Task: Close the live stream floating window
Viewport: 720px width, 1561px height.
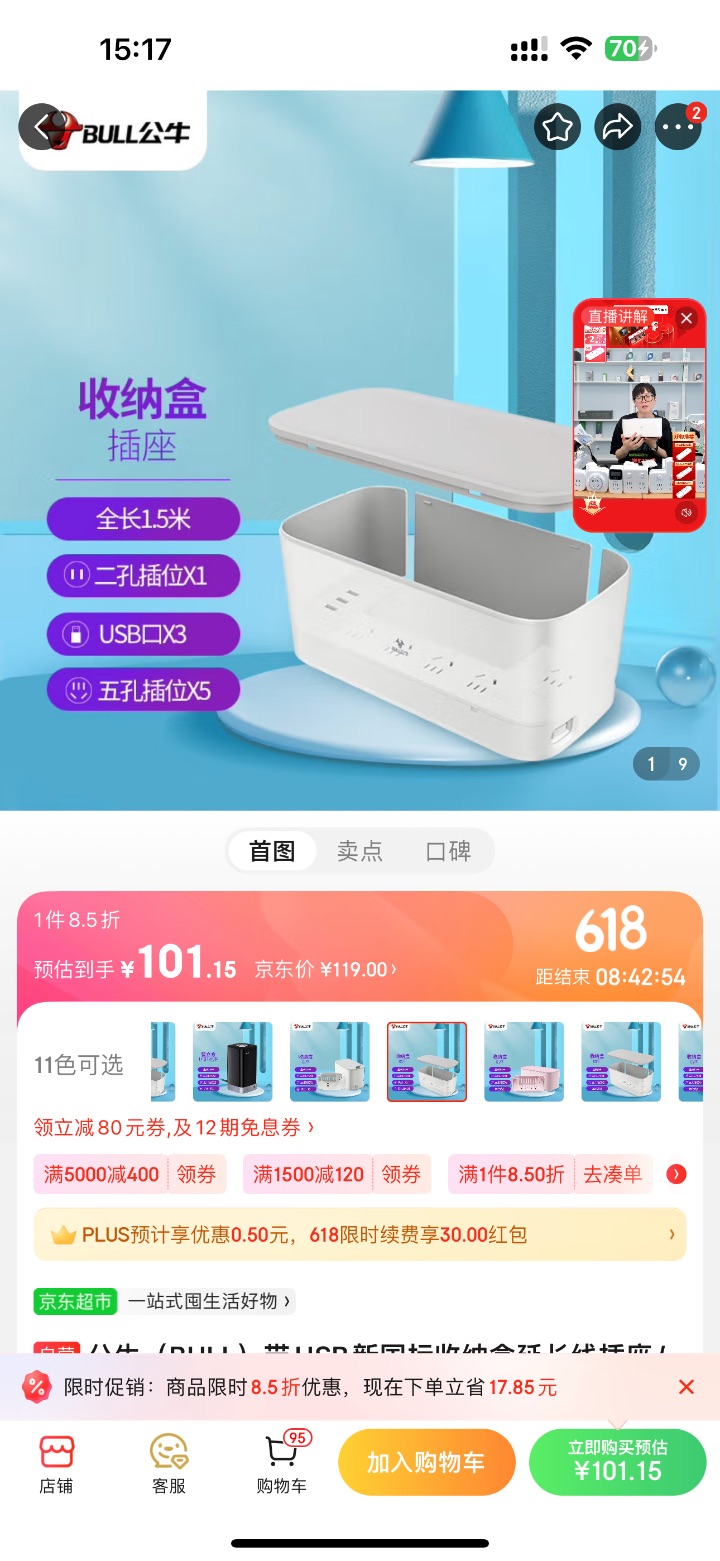Action: [686, 318]
